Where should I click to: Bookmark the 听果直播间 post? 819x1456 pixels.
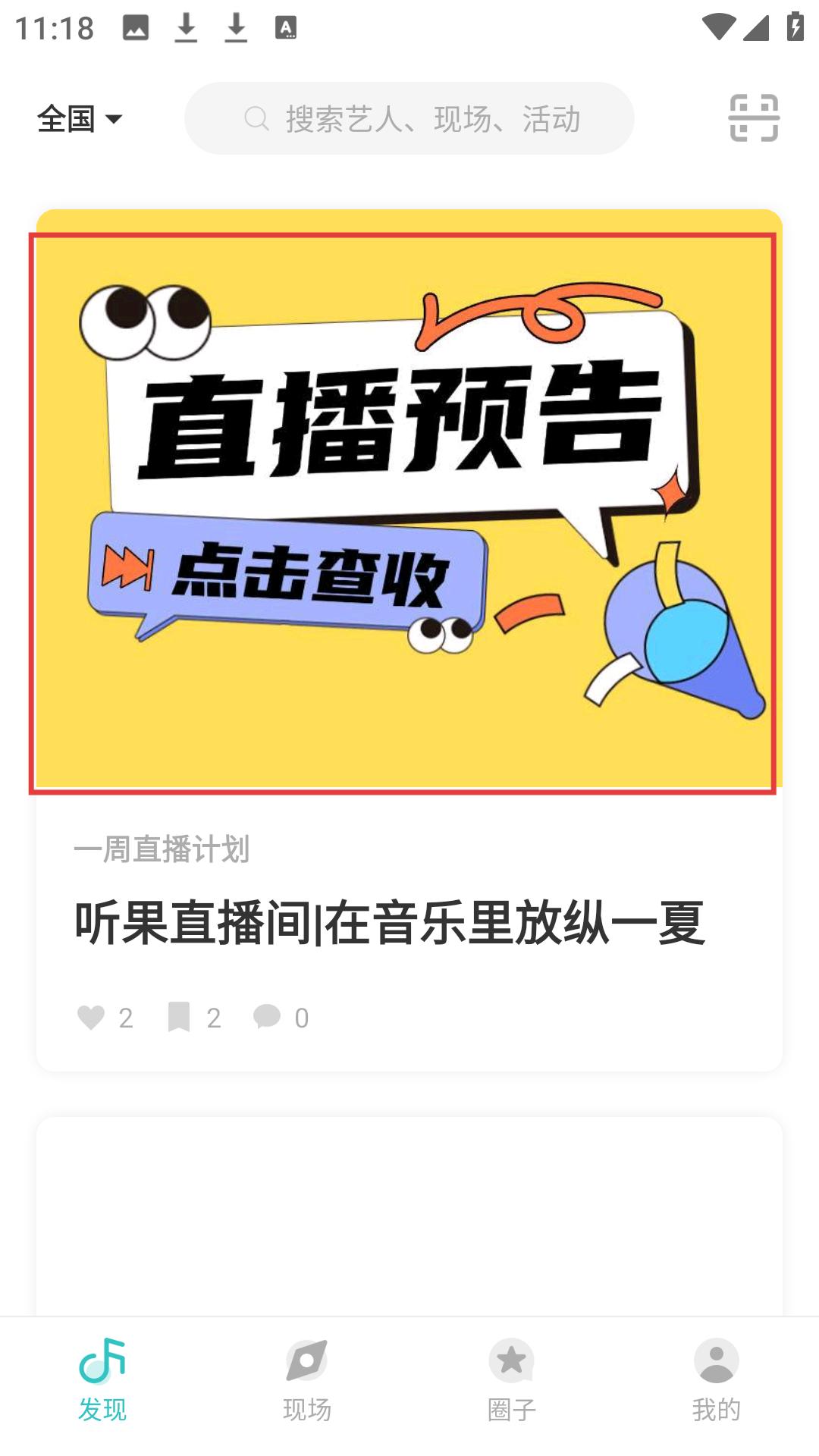(x=194, y=1018)
